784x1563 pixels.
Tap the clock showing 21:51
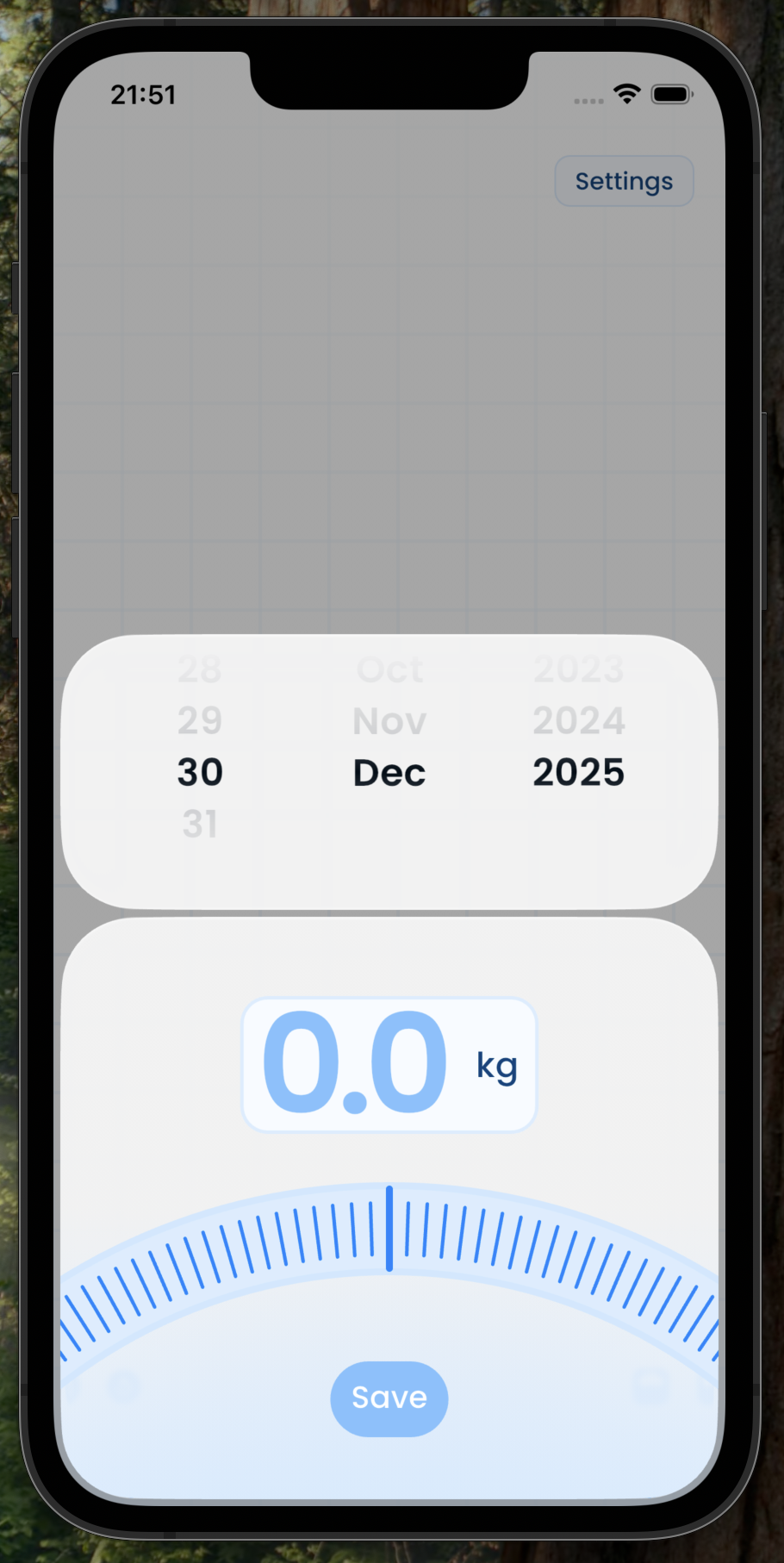coord(143,96)
